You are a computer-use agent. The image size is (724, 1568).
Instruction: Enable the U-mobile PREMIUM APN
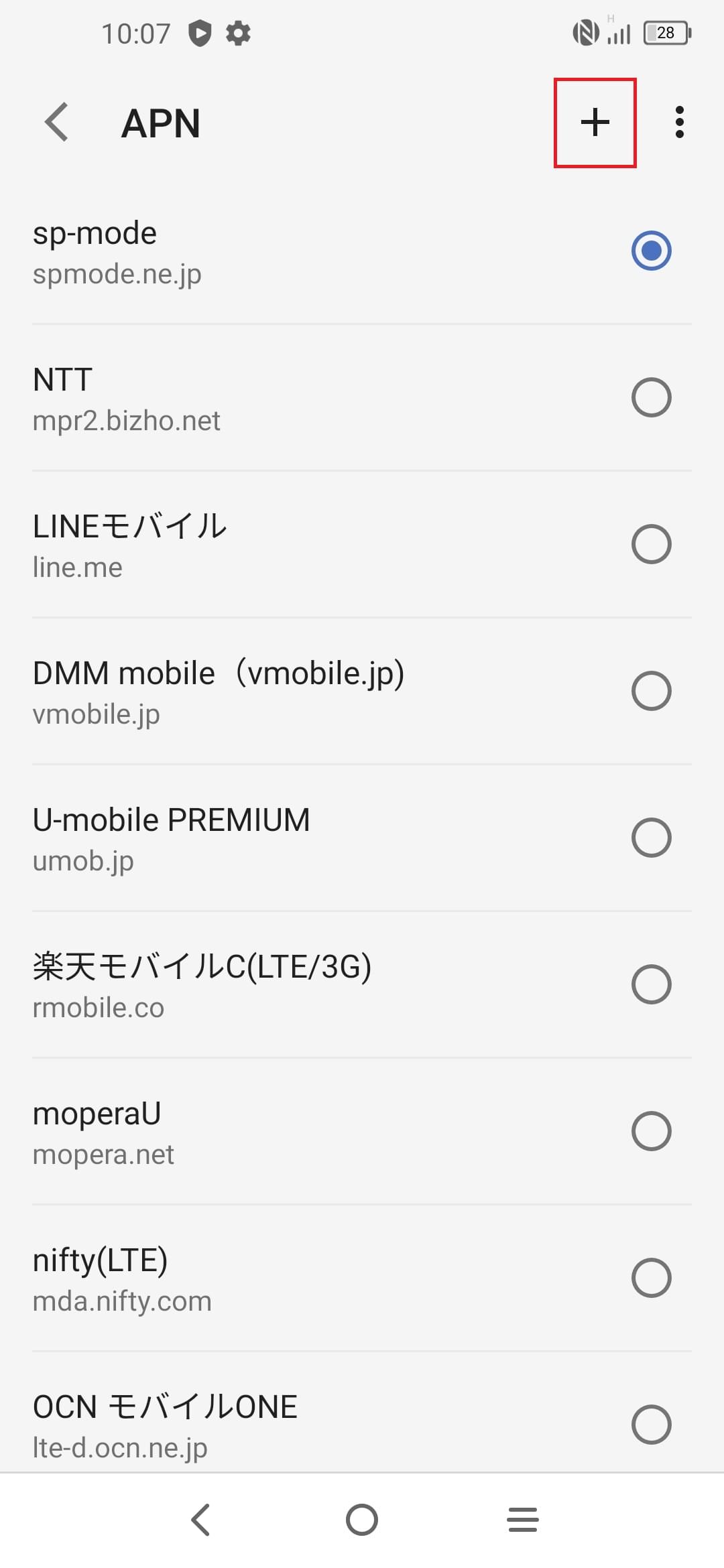click(651, 837)
